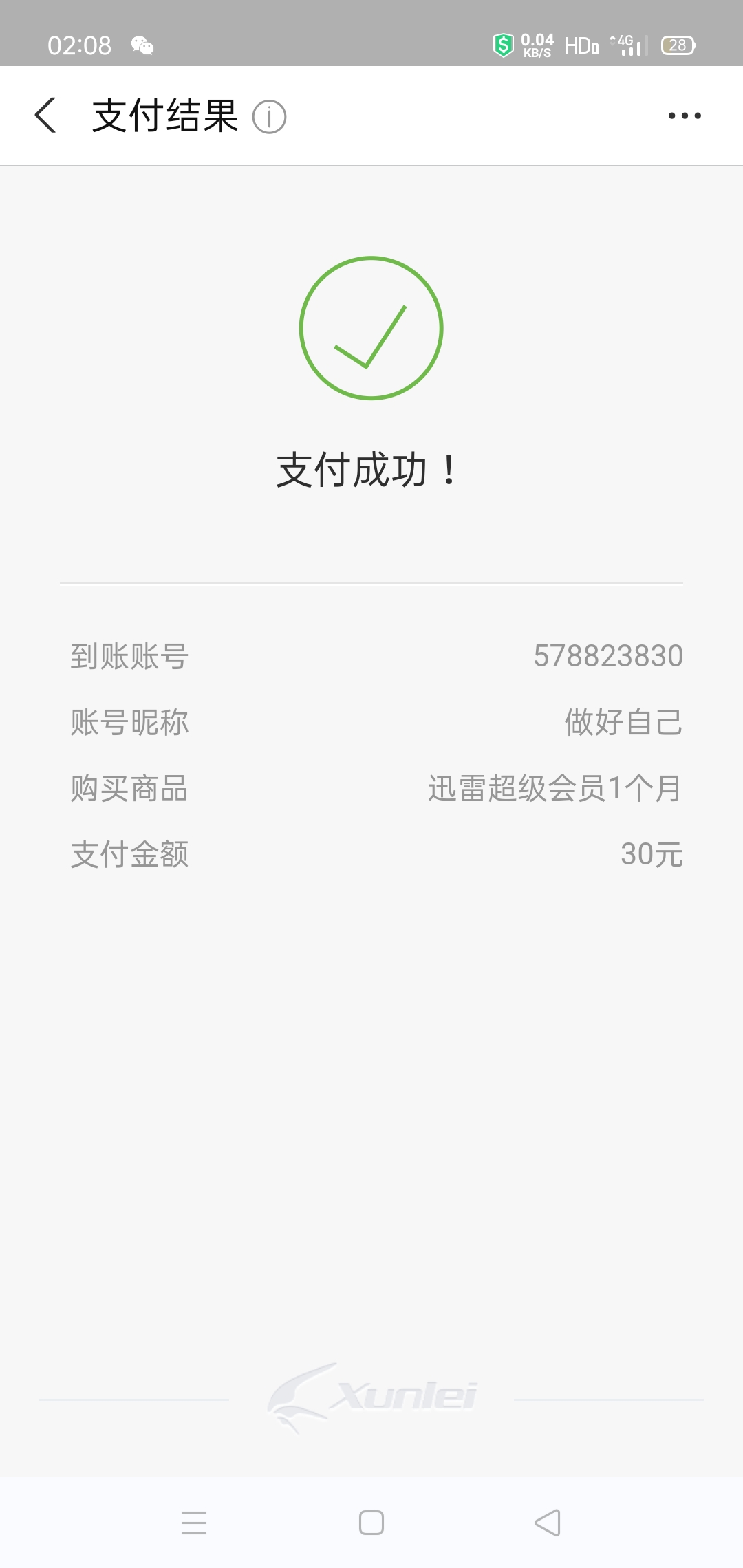Tap the back arrow beside 支付结果
Screen dimensions: 743x1568
point(46,116)
